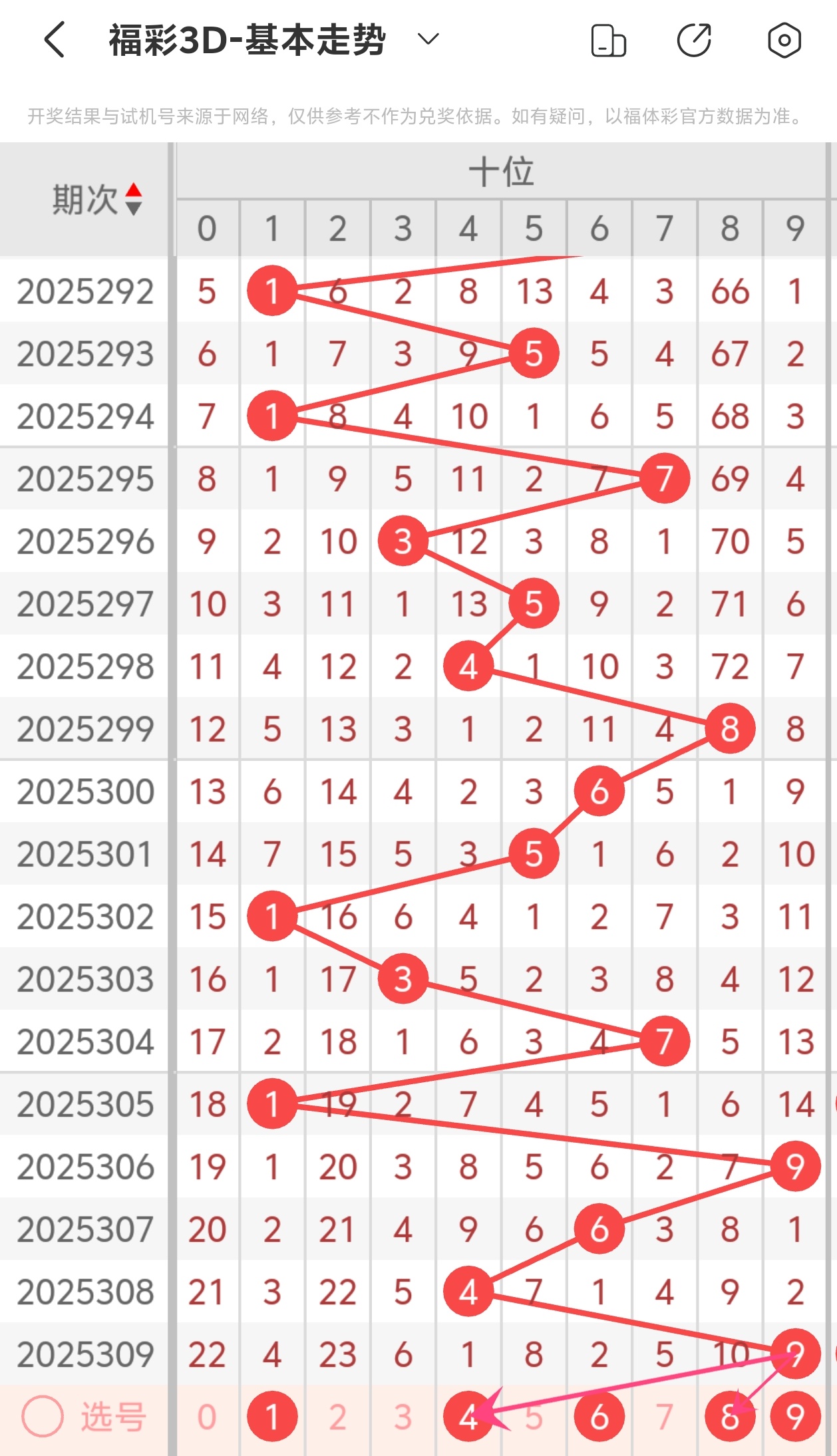This screenshot has height=1456, width=837.
Task: Go back using the top-left arrow
Action: 55,40
